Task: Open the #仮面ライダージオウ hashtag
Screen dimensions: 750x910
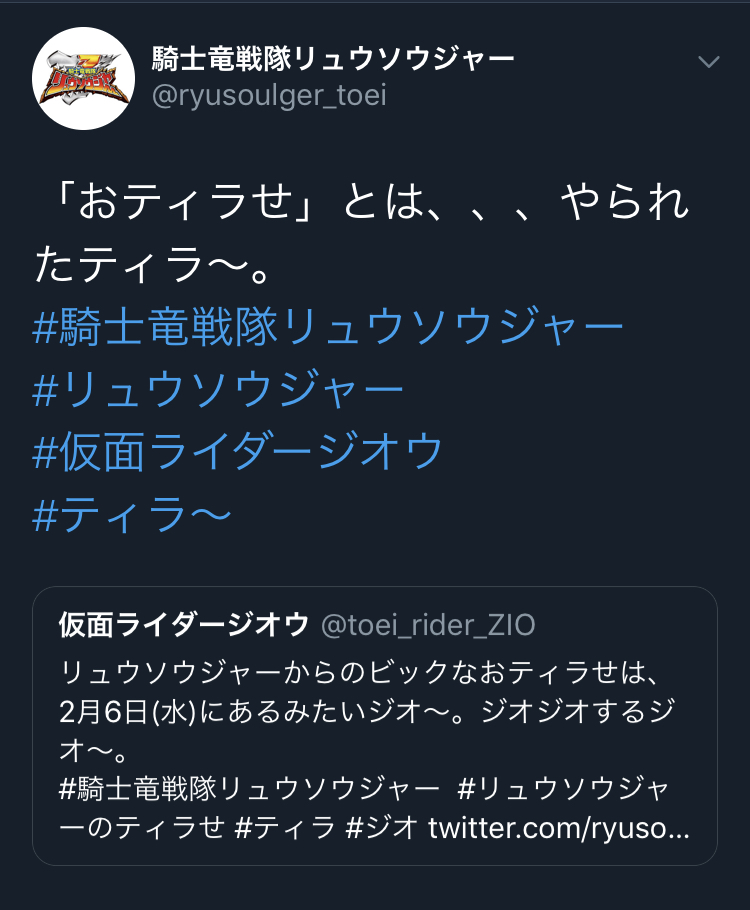Action: click(x=238, y=452)
